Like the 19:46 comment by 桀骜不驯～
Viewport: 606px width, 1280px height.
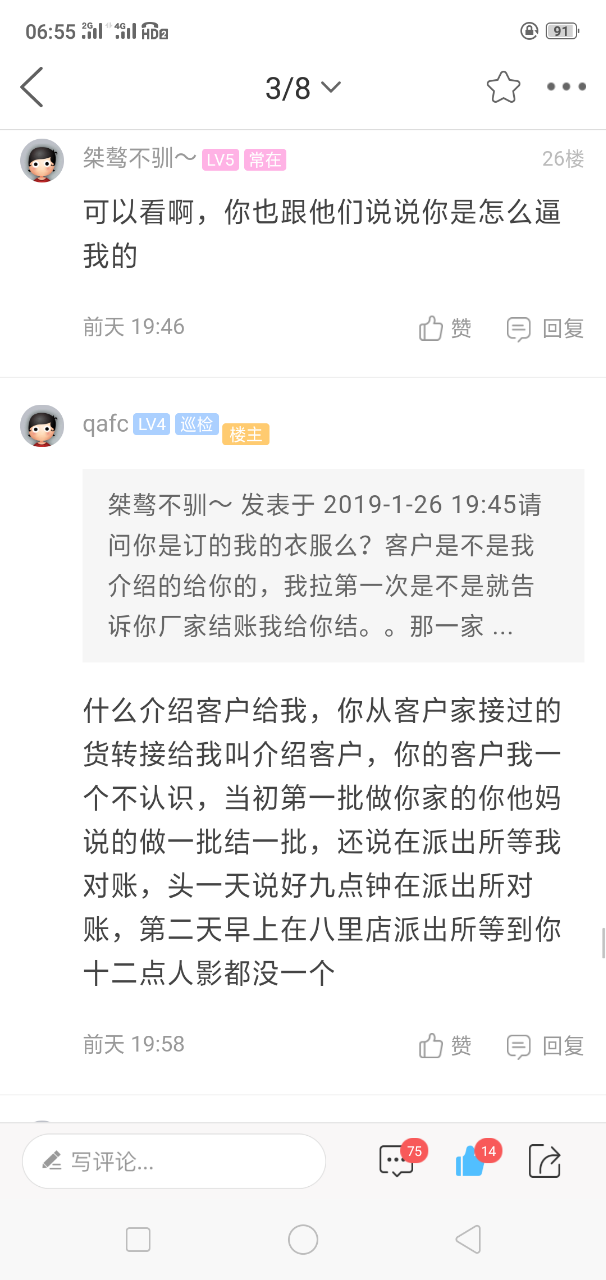(445, 328)
